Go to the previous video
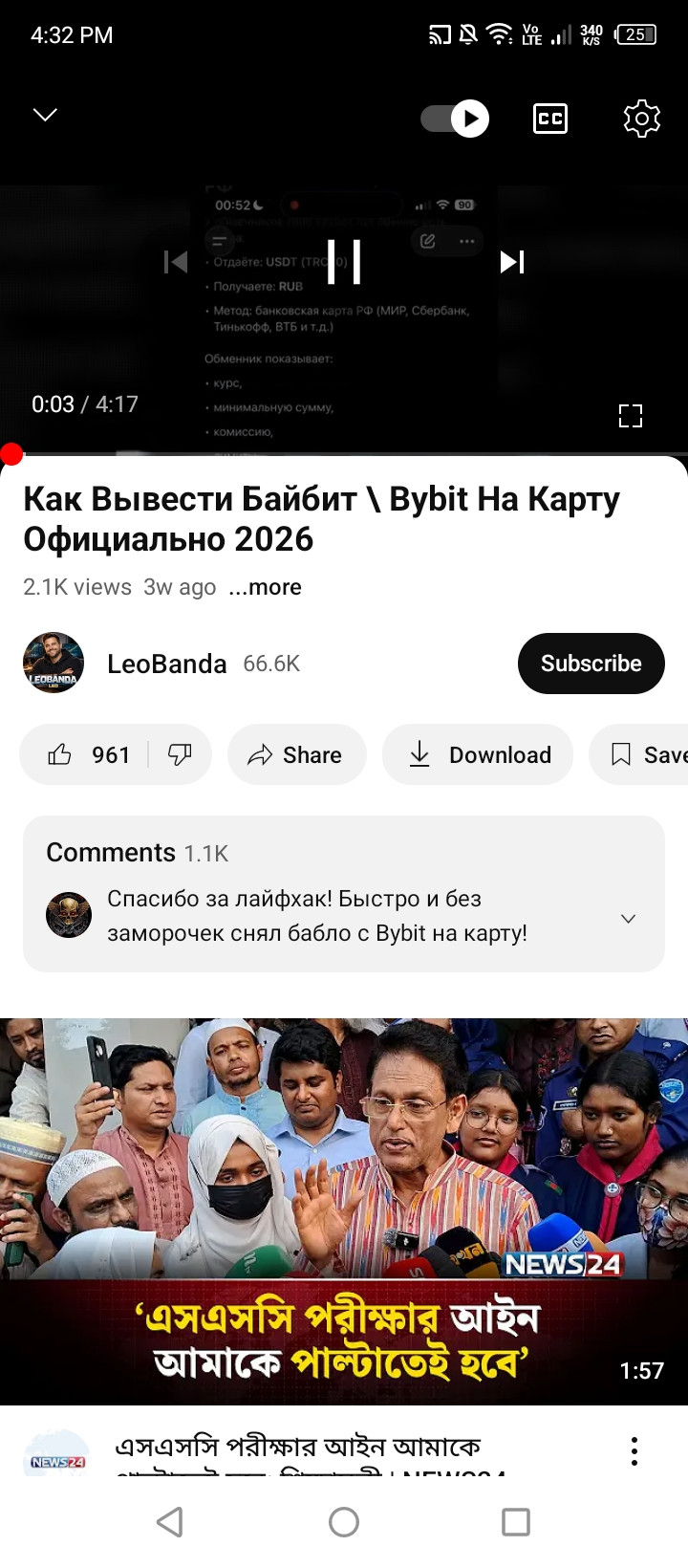Screen dimensions: 688x1568 point(176,261)
